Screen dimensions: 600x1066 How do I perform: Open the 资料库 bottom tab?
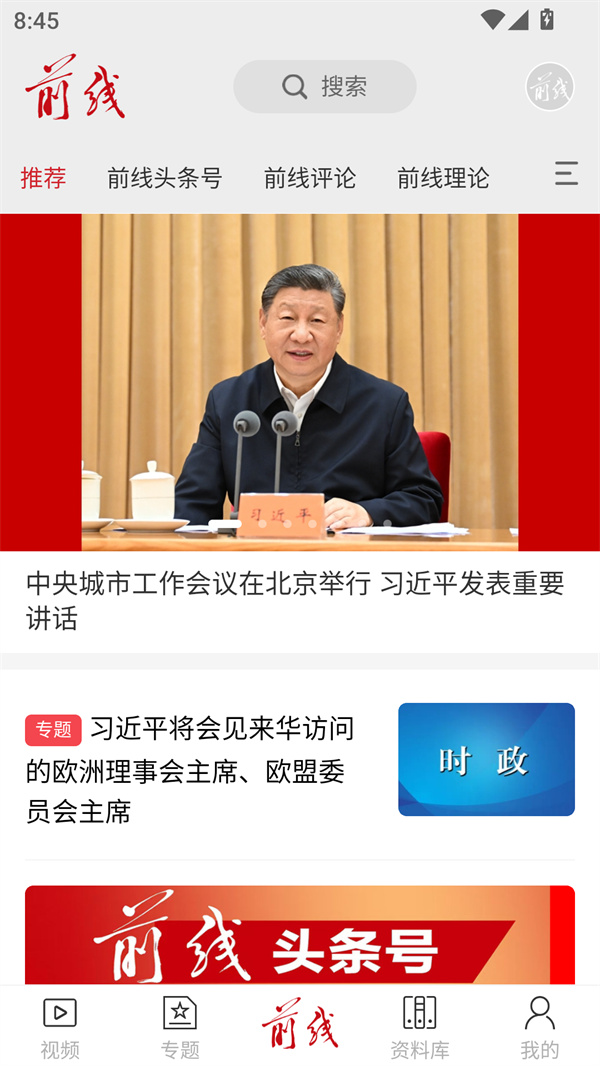[x=419, y=1027]
